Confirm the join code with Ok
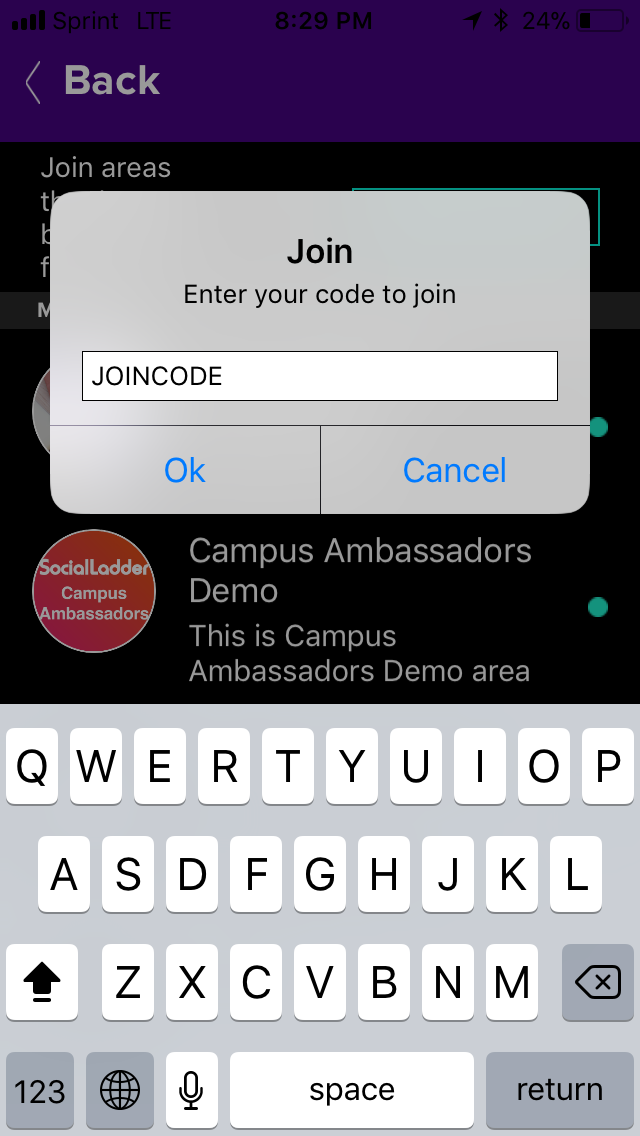Image resolution: width=640 pixels, height=1136 pixels. click(x=185, y=470)
